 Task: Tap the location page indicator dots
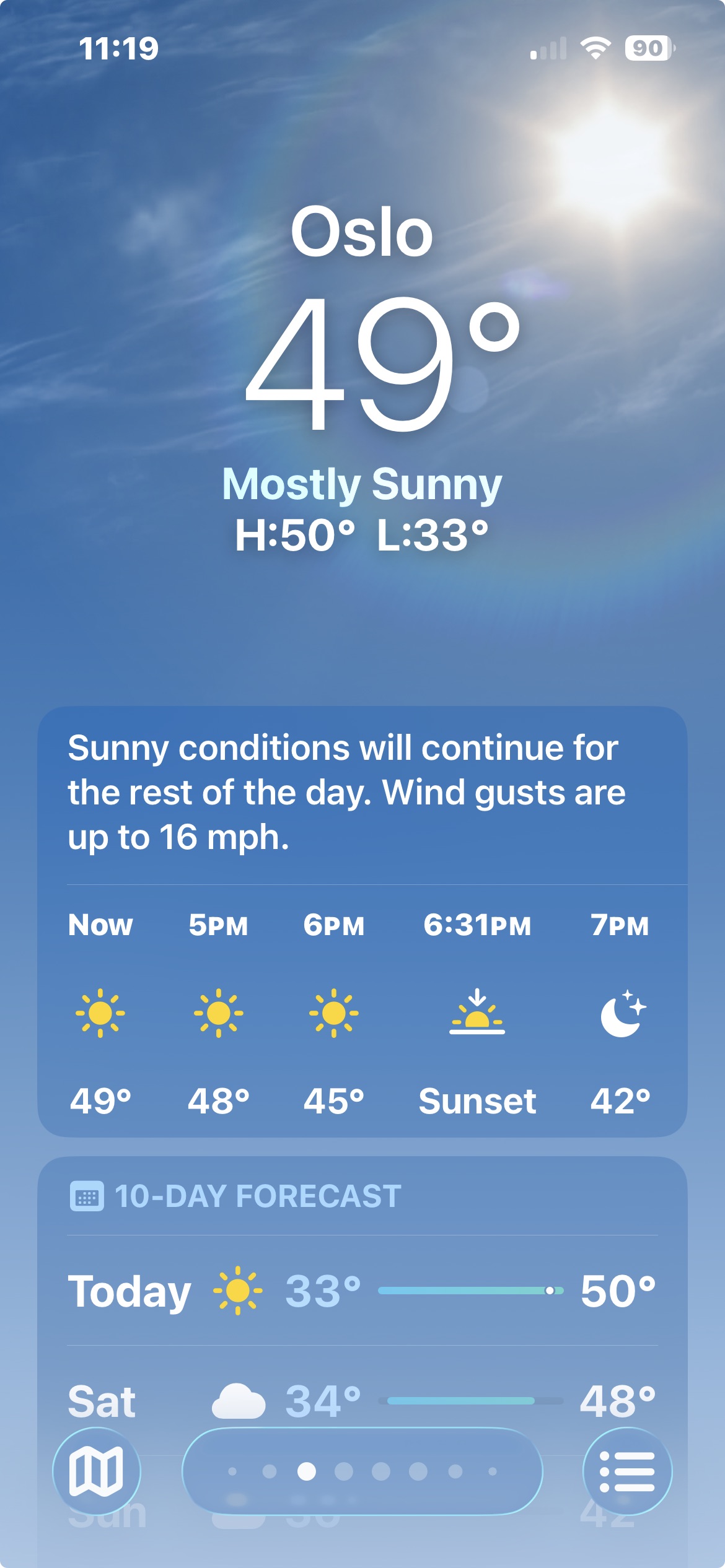point(362,1471)
